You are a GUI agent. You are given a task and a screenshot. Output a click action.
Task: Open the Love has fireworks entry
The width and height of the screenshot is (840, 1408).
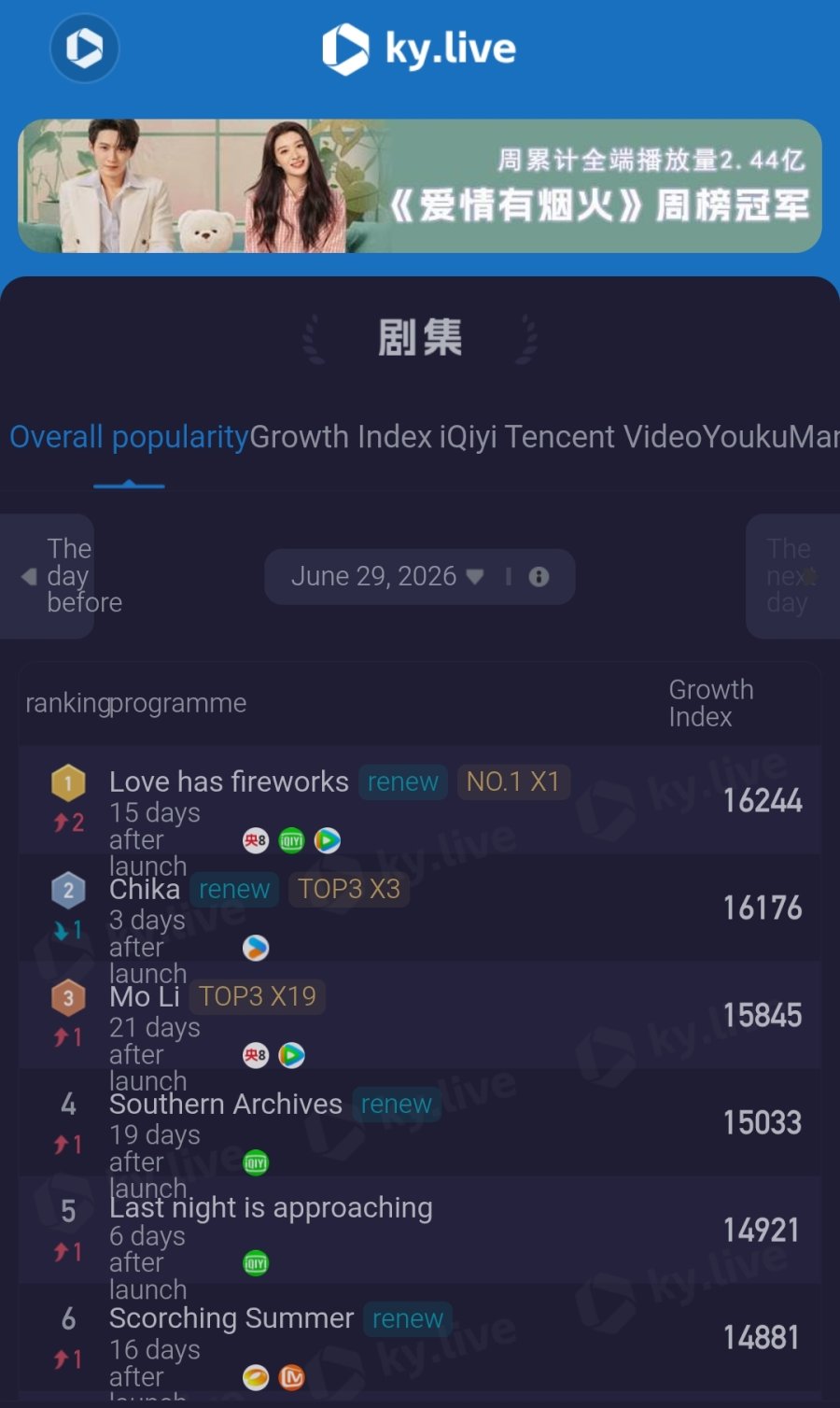[420, 800]
